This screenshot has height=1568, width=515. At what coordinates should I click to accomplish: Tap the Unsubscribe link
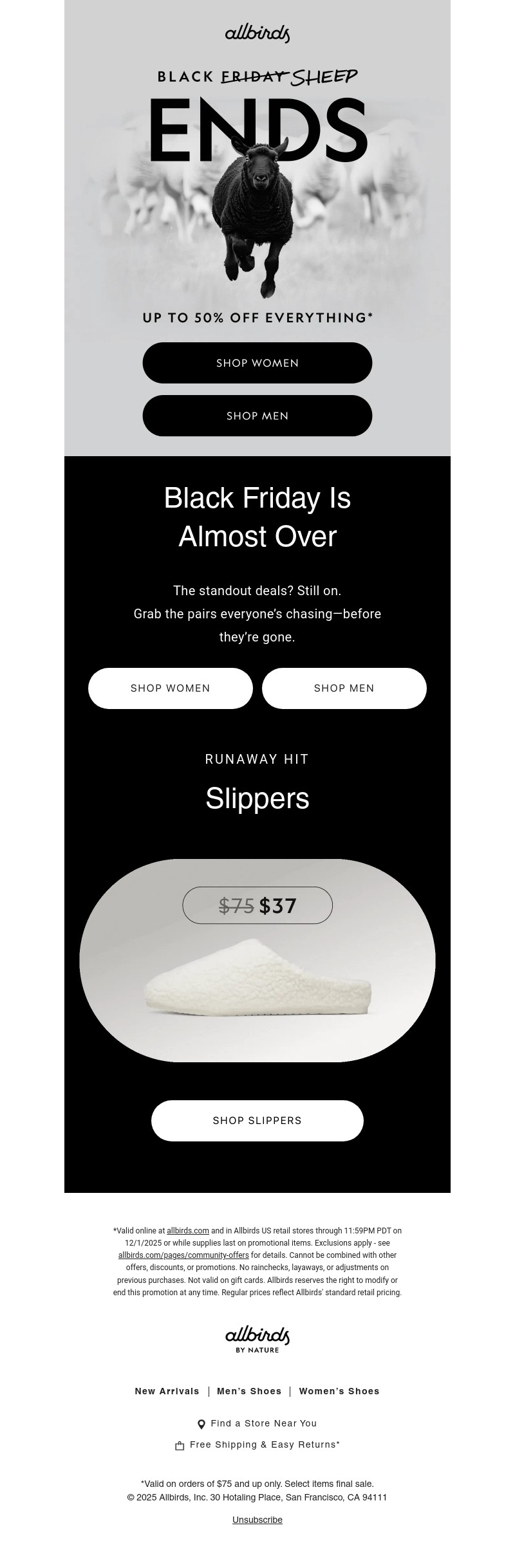click(x=257, y=1520)
